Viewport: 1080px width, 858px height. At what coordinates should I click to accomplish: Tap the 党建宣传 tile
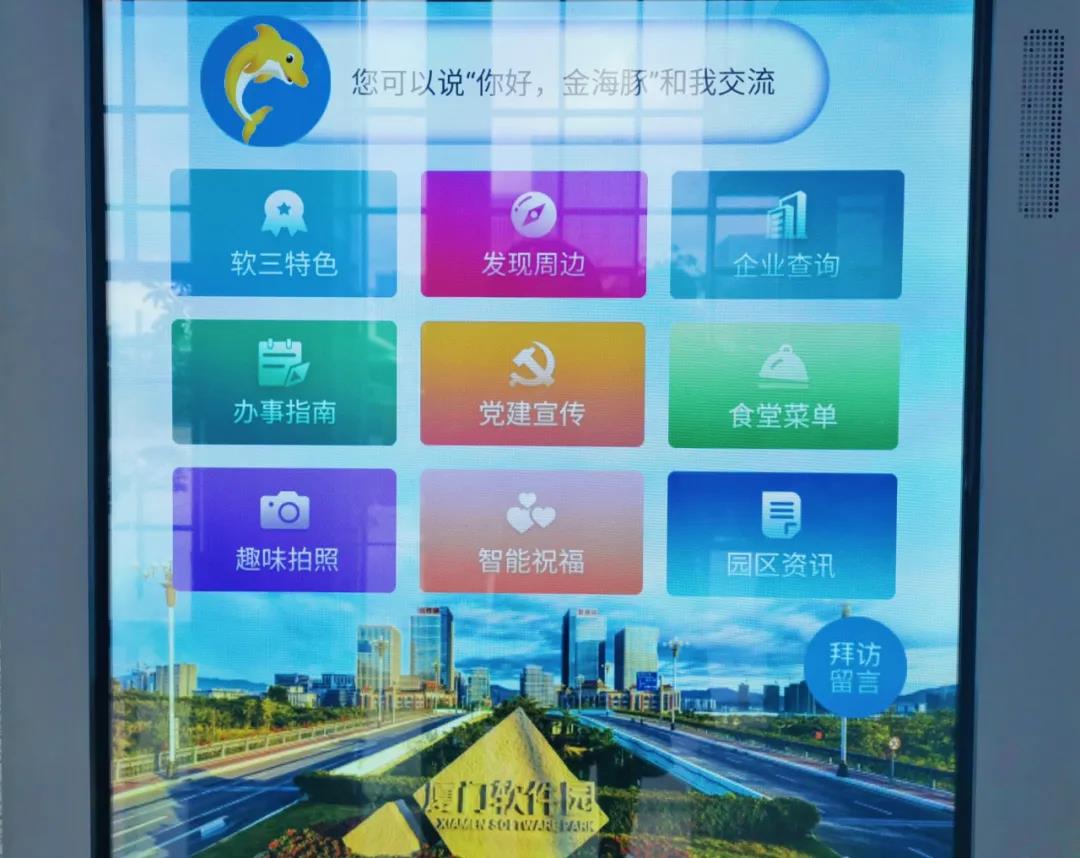(532, 384)
